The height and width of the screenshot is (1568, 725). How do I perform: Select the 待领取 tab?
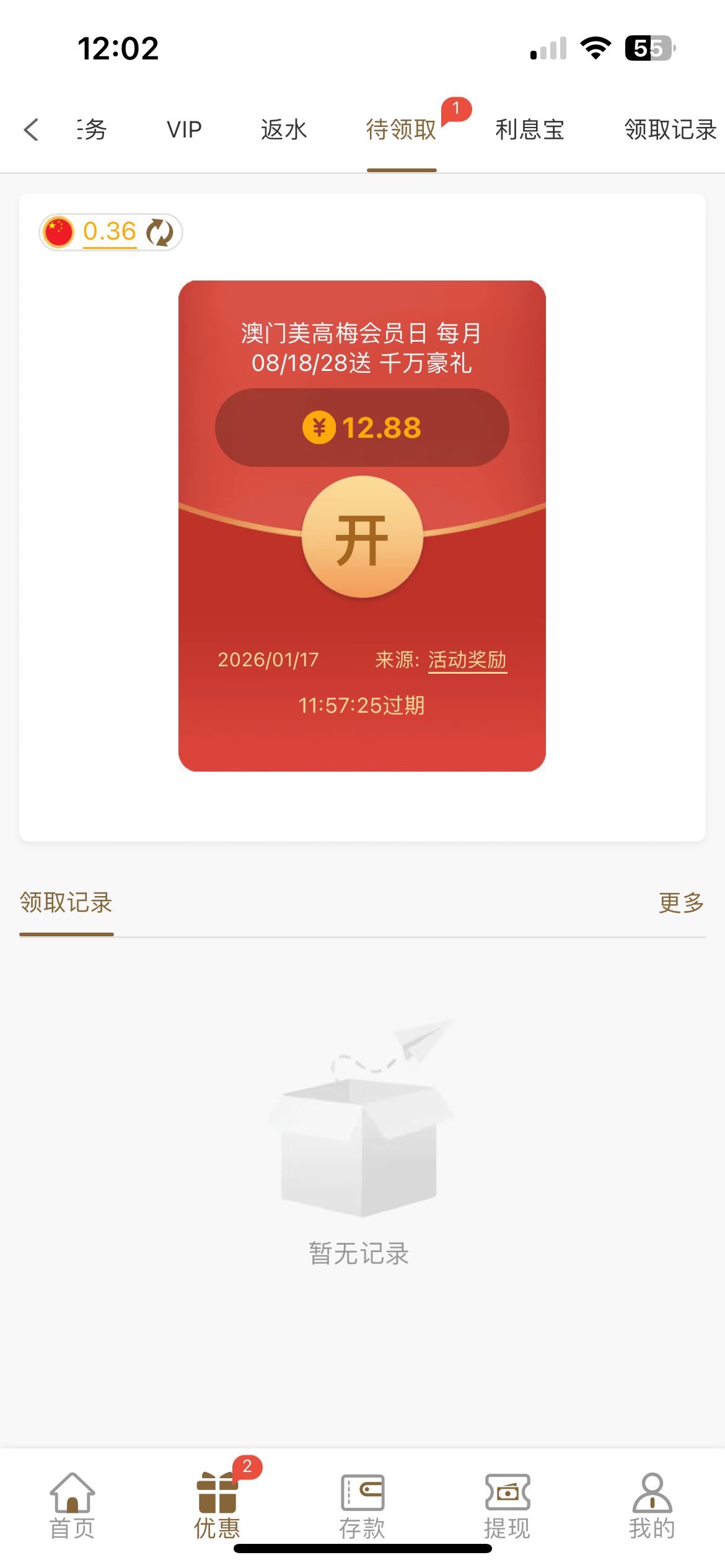click(402, 130)
